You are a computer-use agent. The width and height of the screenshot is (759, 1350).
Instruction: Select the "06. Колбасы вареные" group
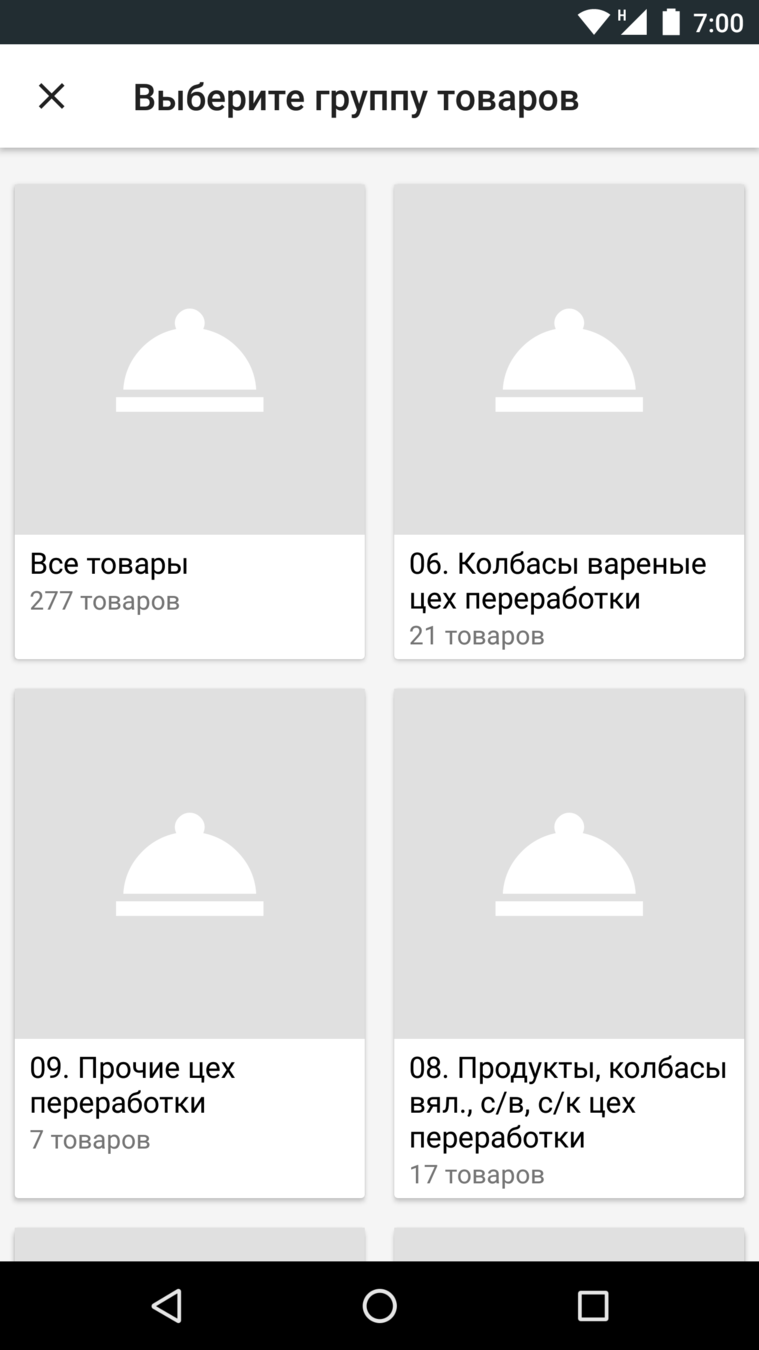(x=569, y=421)
